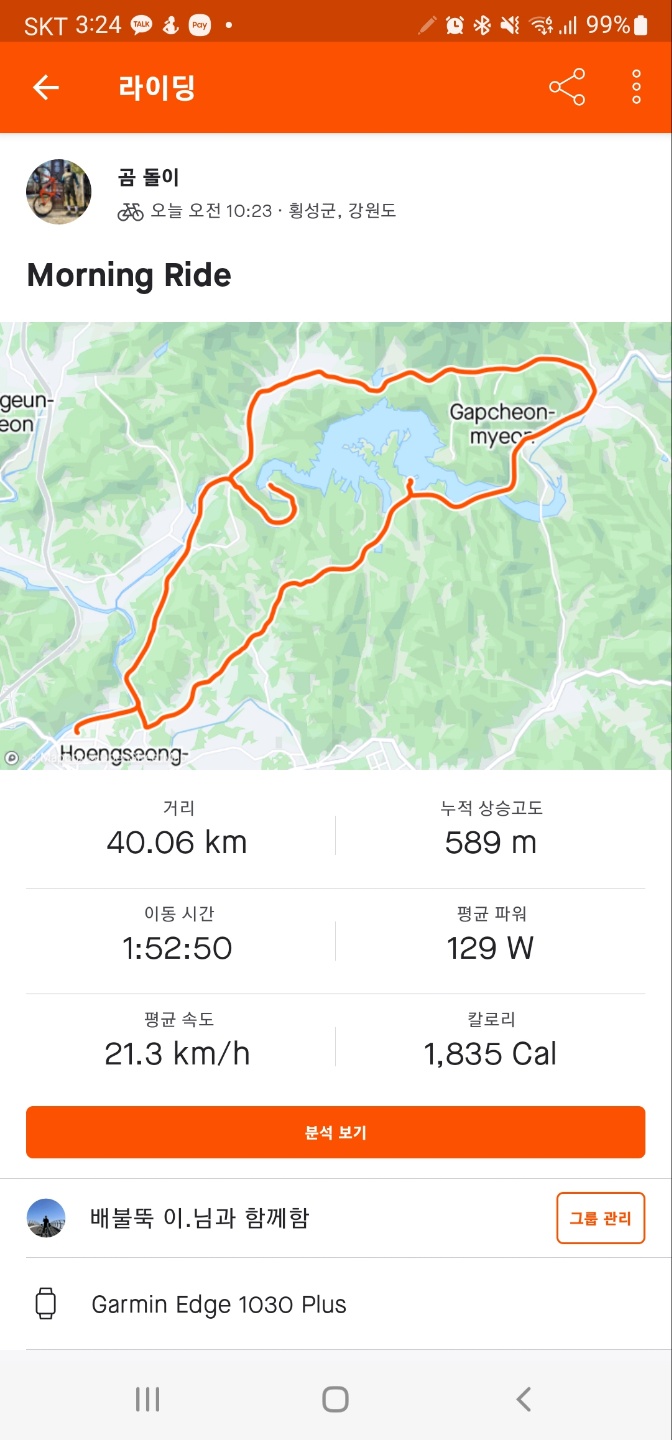Tap the 분석 보기 button

pyautogui.click(x=336, y=1132)
